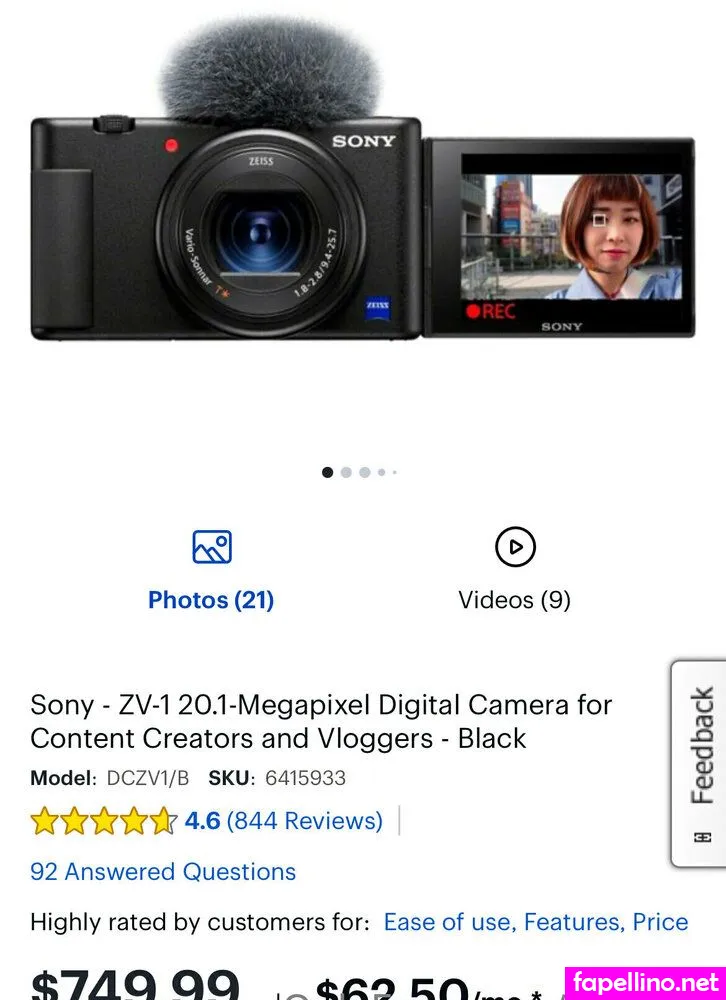Viewport: 726px width, 1000px height.
Task: View the 92 Answered Questions
Action: [x=163, y=871]
